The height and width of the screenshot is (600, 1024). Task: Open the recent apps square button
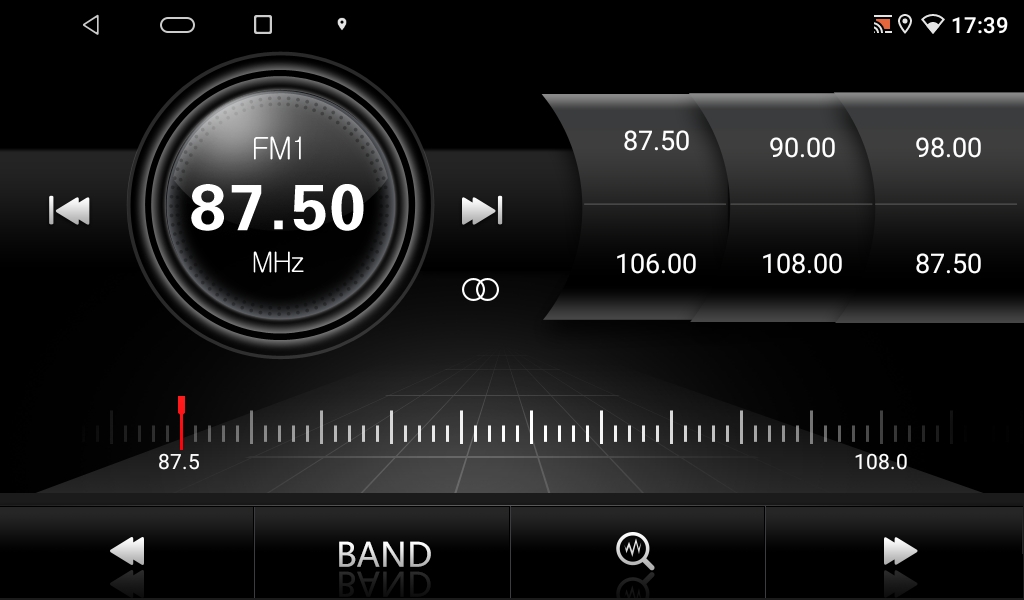263,25
